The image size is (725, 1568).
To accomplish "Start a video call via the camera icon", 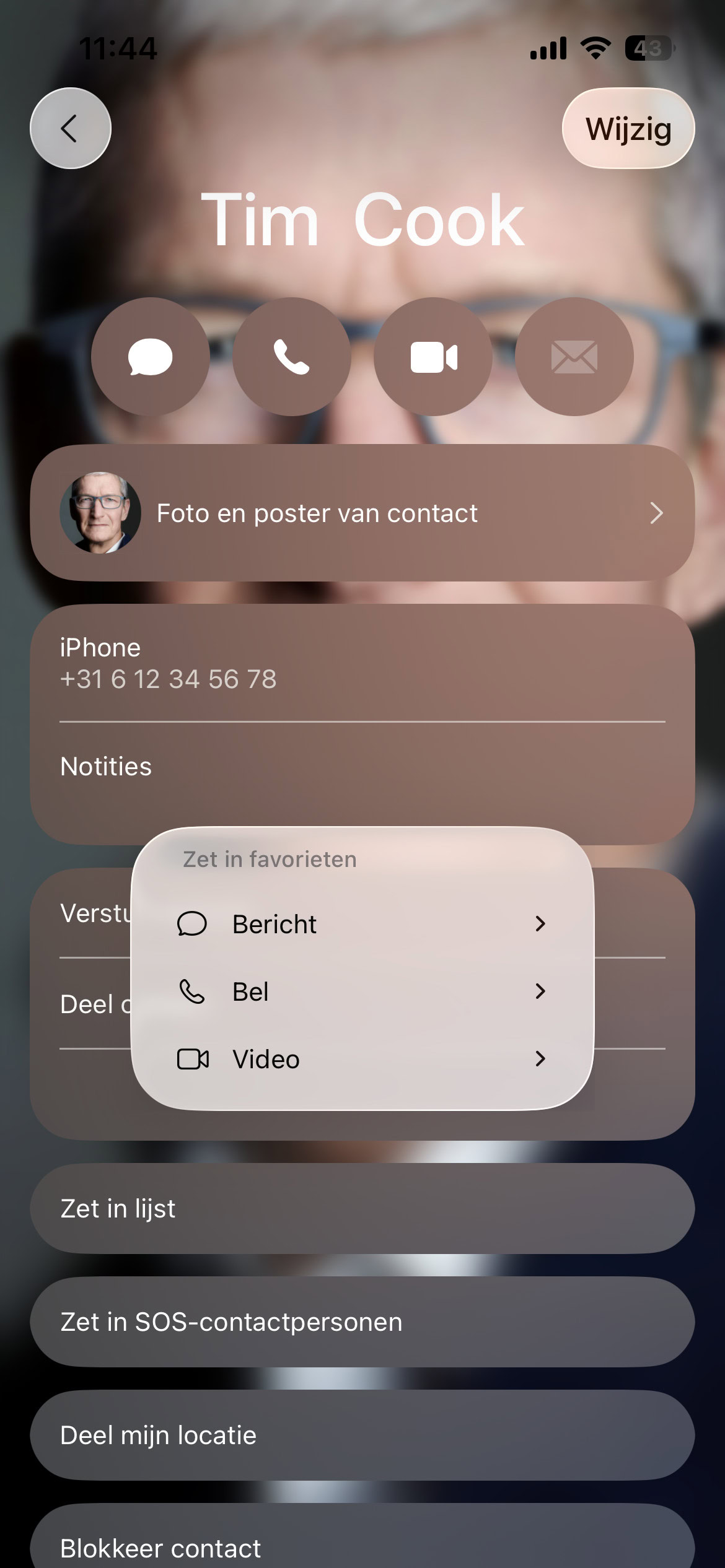I will pyautogui.click(x=433, y=357).
